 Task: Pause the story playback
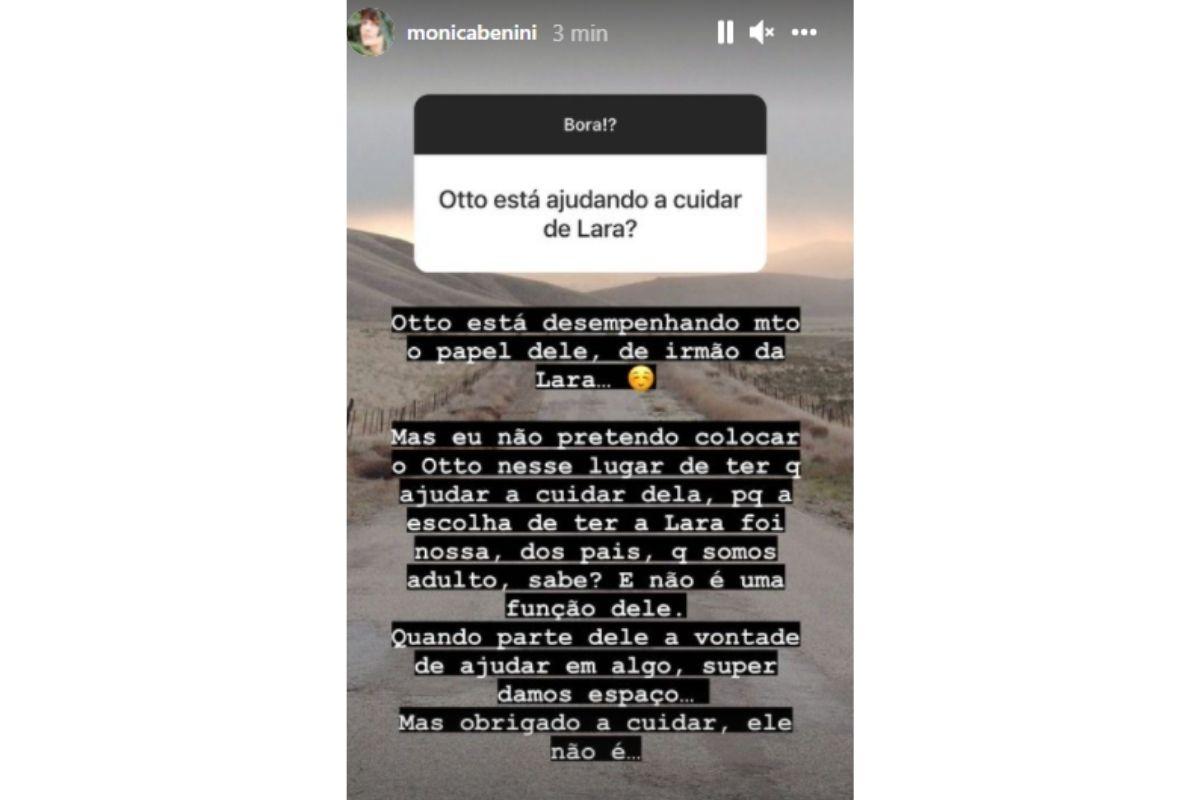pyautogui.click(x=725, y=33)
